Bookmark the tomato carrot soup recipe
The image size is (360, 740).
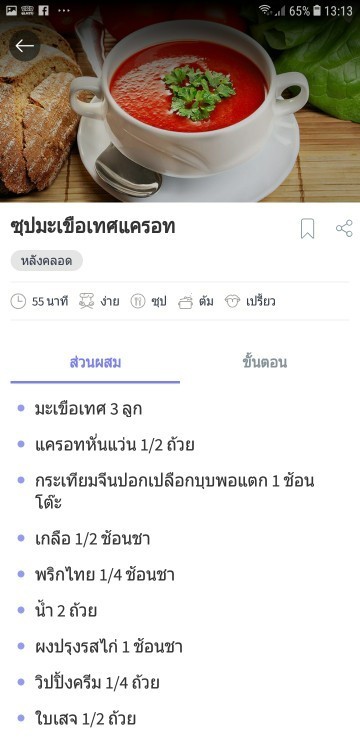point(307,229)
